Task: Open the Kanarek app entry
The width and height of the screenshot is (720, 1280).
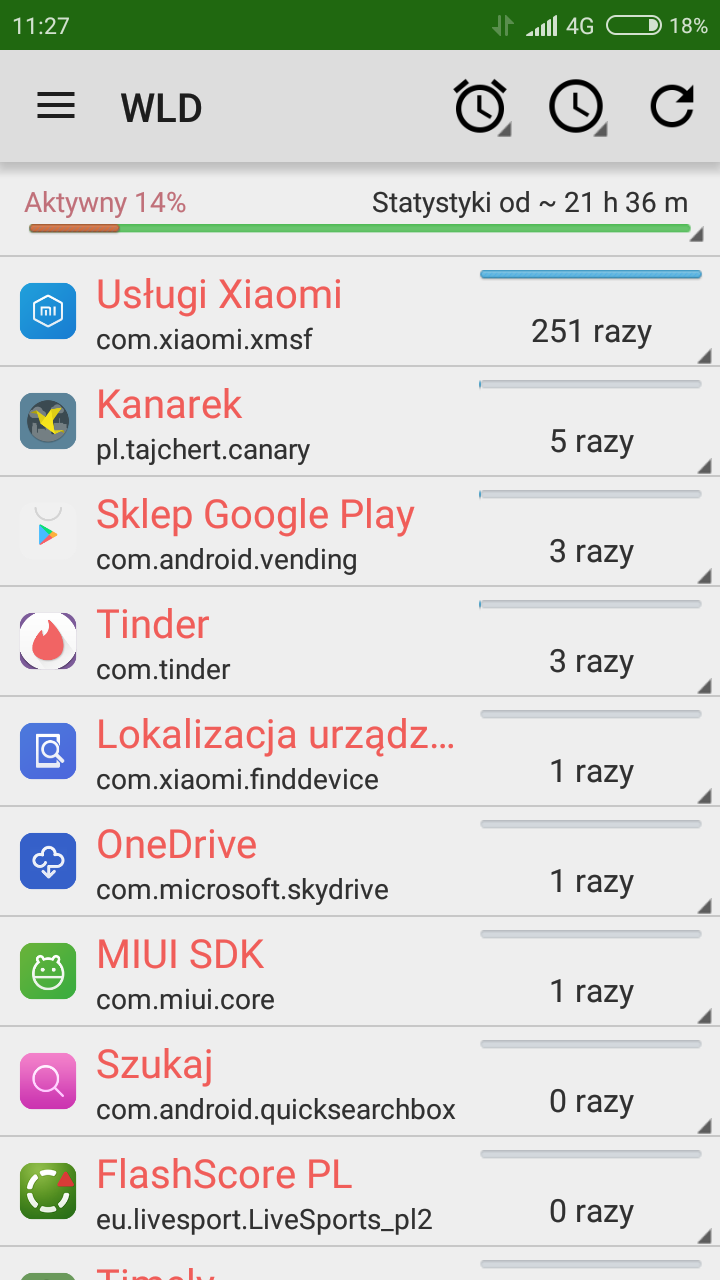Action: (x=360, y=422)
